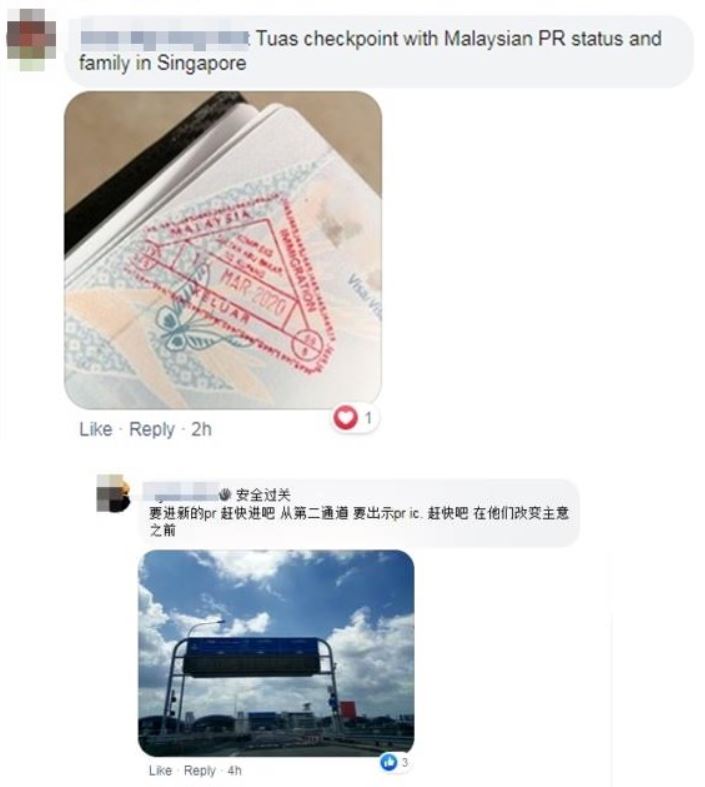View love reactions on the passport photo comment

click(355, 419)
